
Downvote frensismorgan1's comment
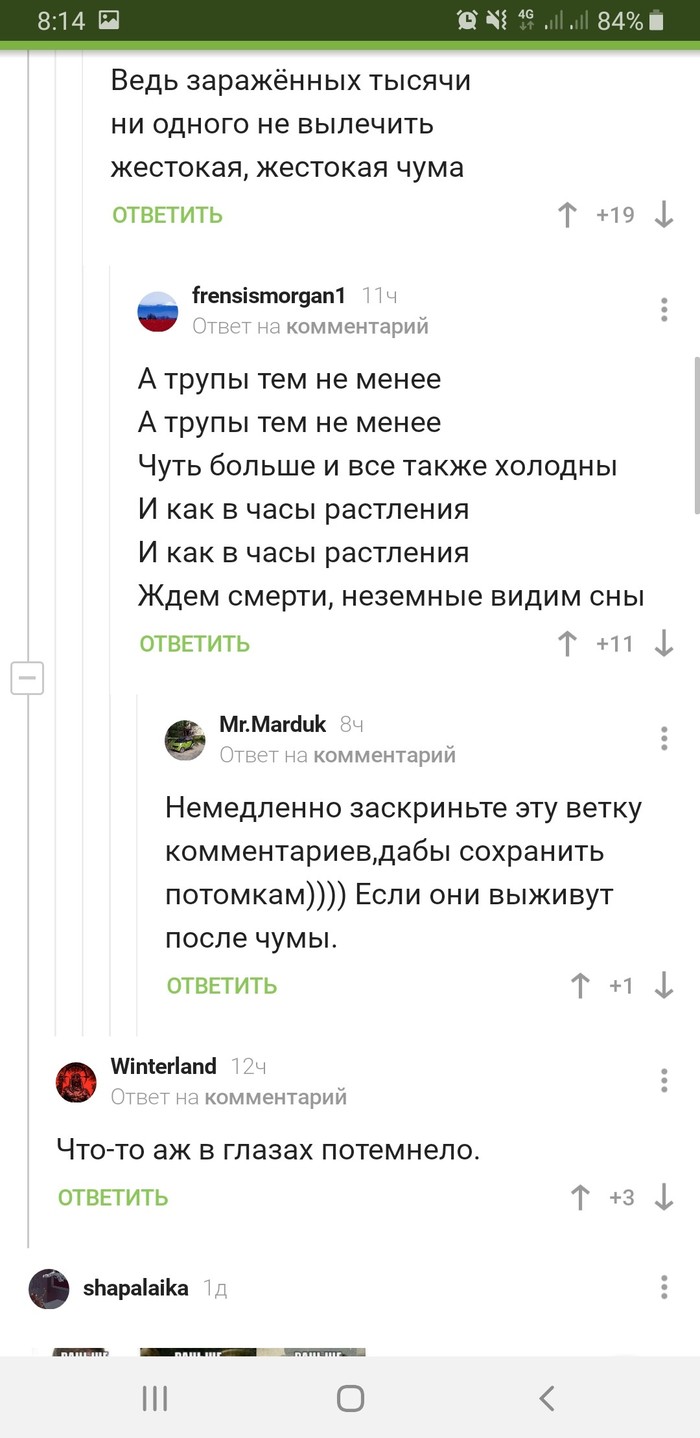(663, 644)
